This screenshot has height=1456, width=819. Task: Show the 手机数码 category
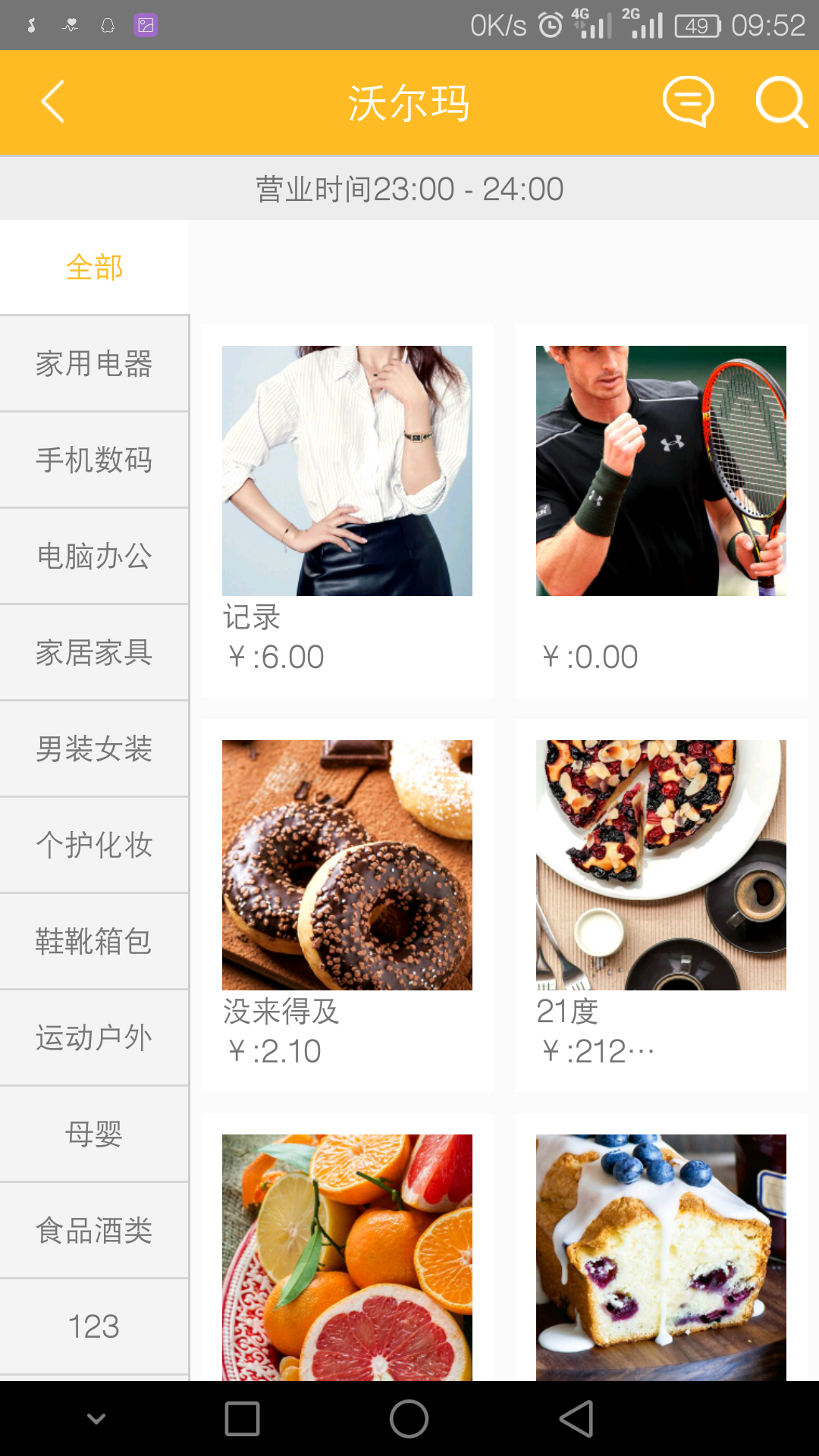94,460
